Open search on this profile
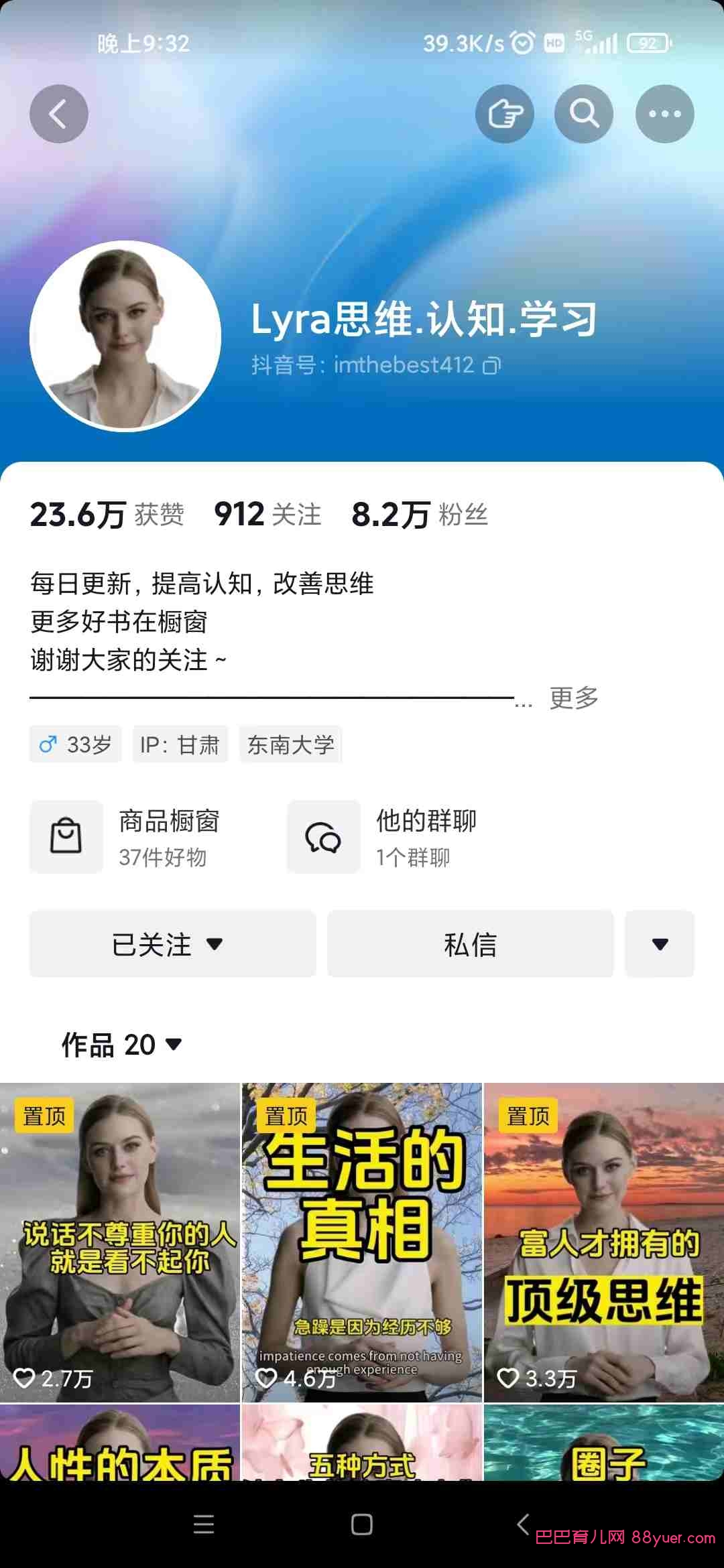Image resolution: width=724 pixels, height=1568 pixels. point(584,114)
